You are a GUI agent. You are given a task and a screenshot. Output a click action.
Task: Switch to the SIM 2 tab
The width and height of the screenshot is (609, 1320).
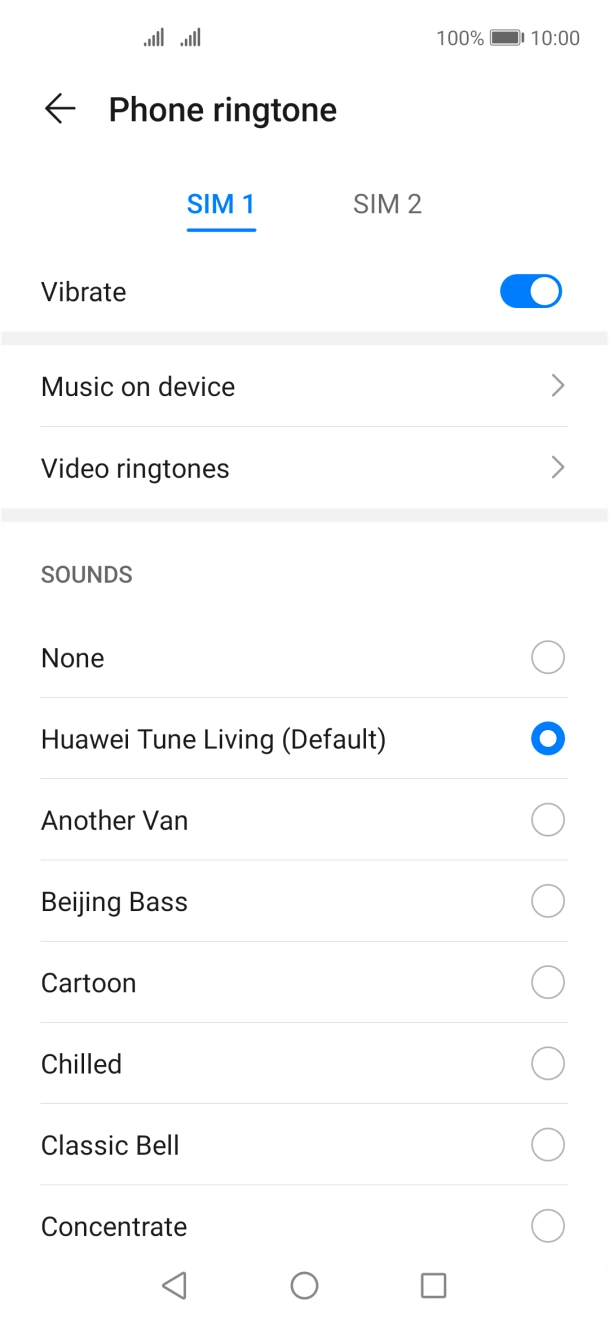point(387,204)
